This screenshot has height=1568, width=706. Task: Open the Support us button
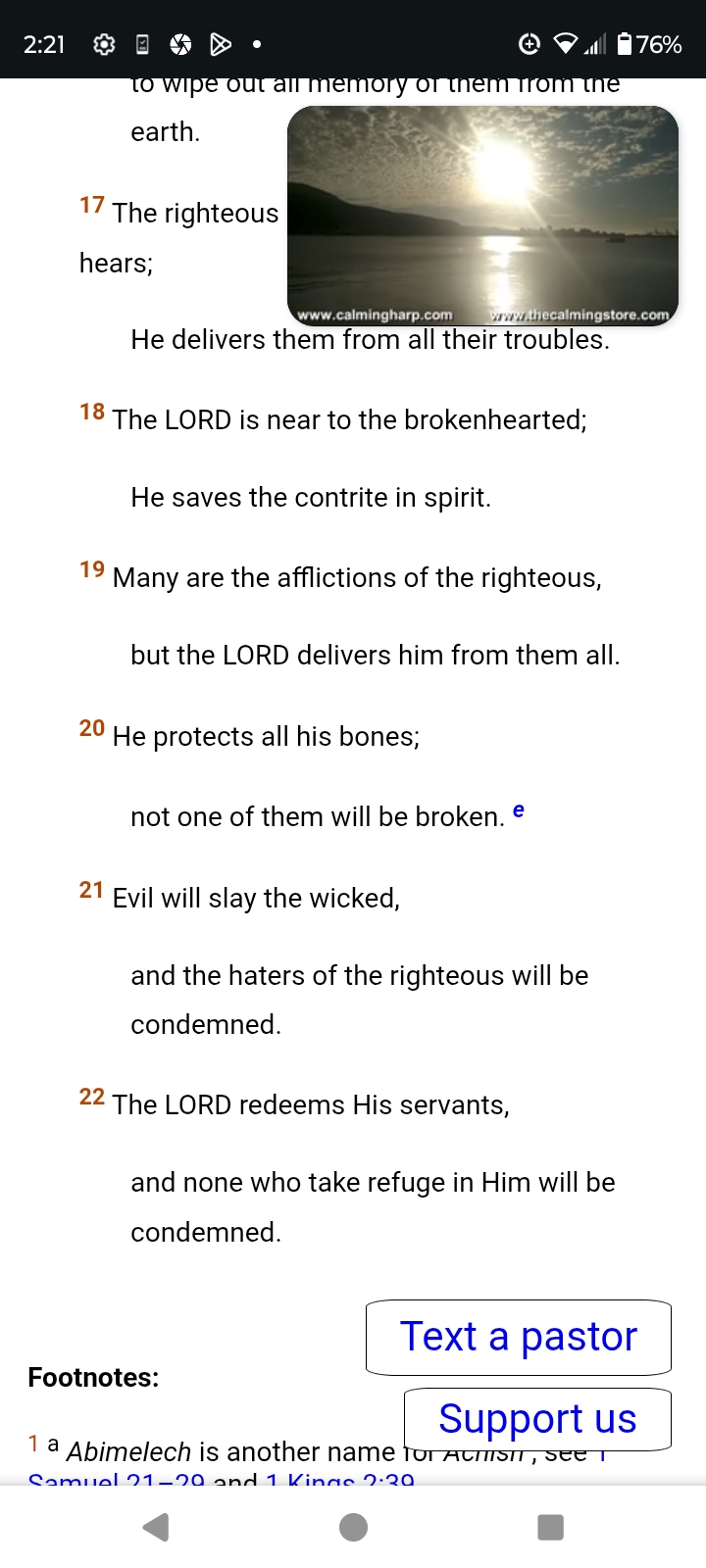(x=537, y=1418)
